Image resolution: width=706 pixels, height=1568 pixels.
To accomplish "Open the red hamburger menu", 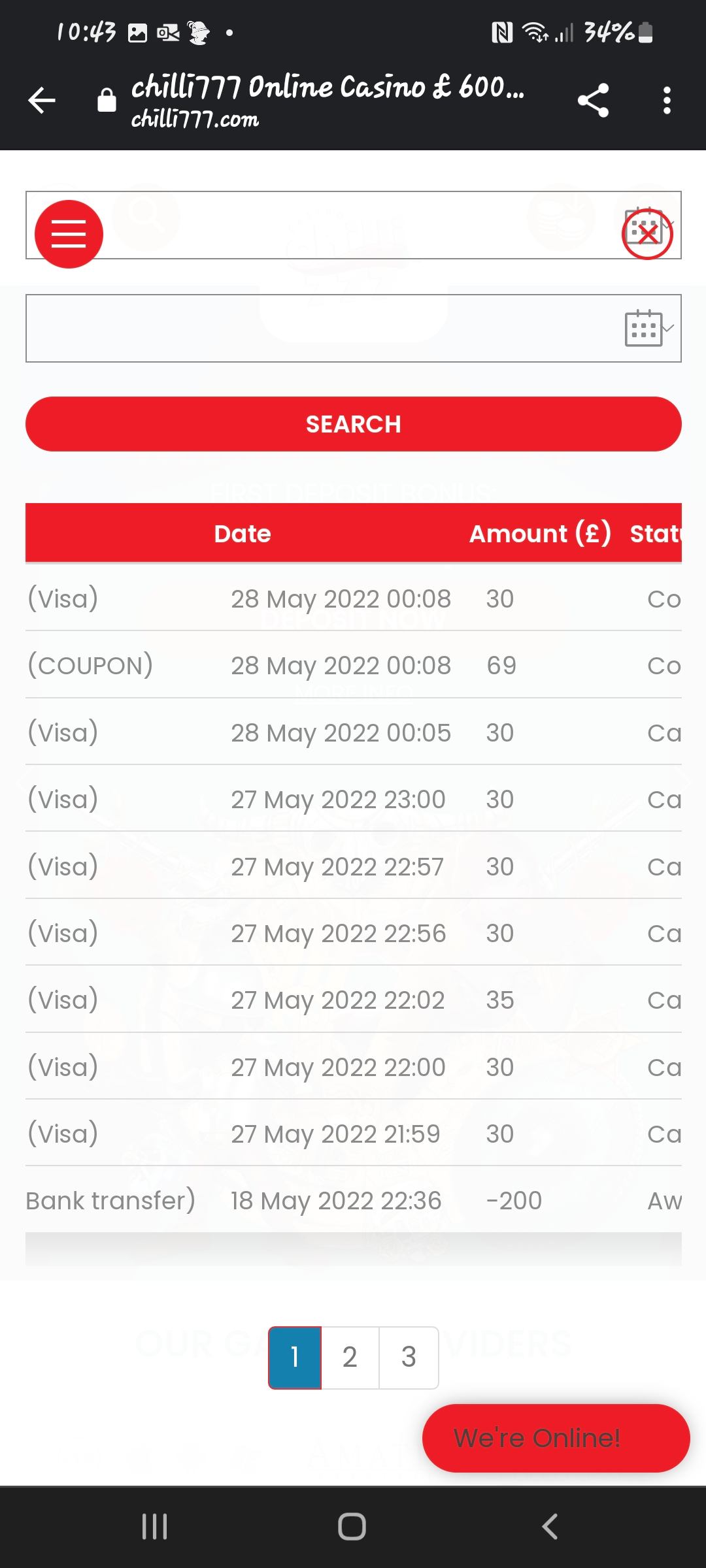I will (x=69, y=234).
